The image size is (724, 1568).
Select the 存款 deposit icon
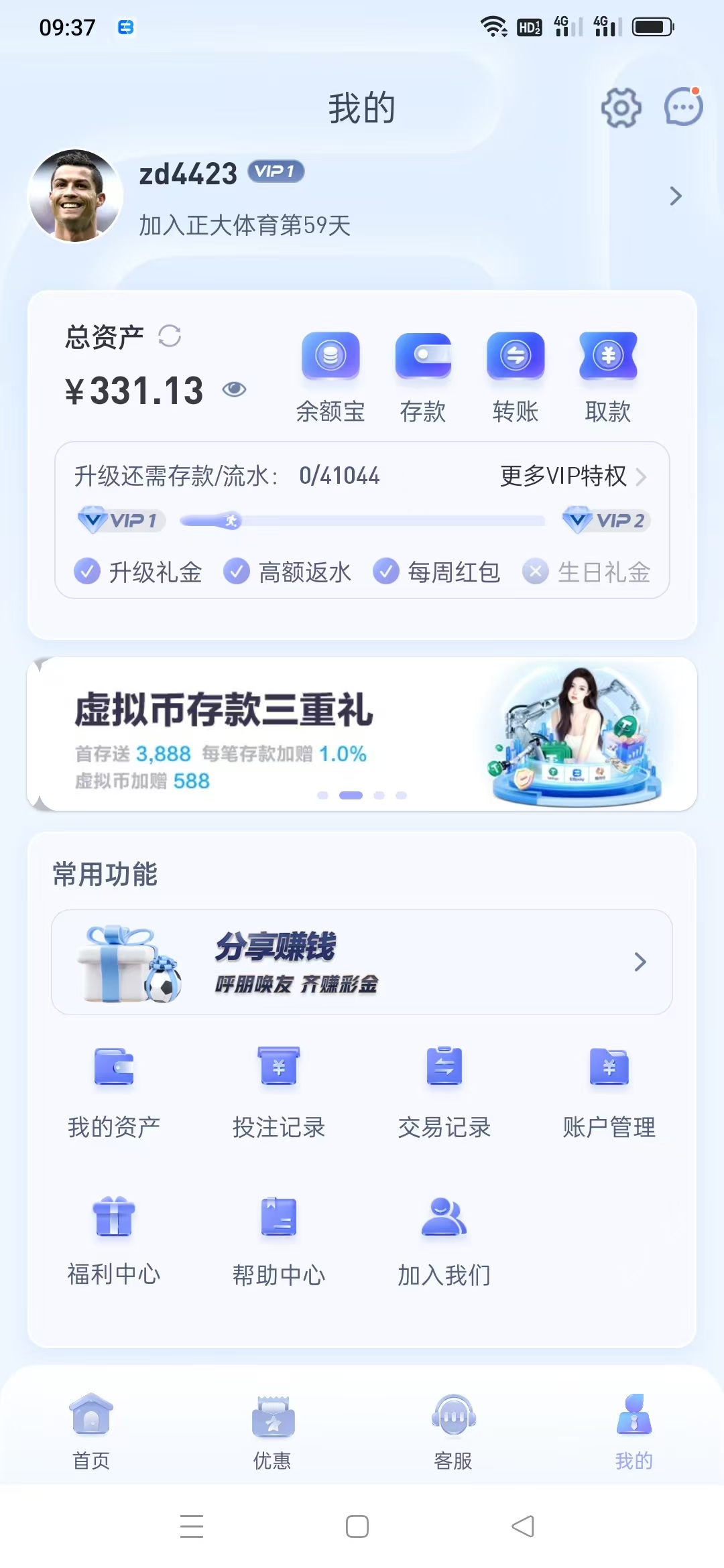[423, 357]
